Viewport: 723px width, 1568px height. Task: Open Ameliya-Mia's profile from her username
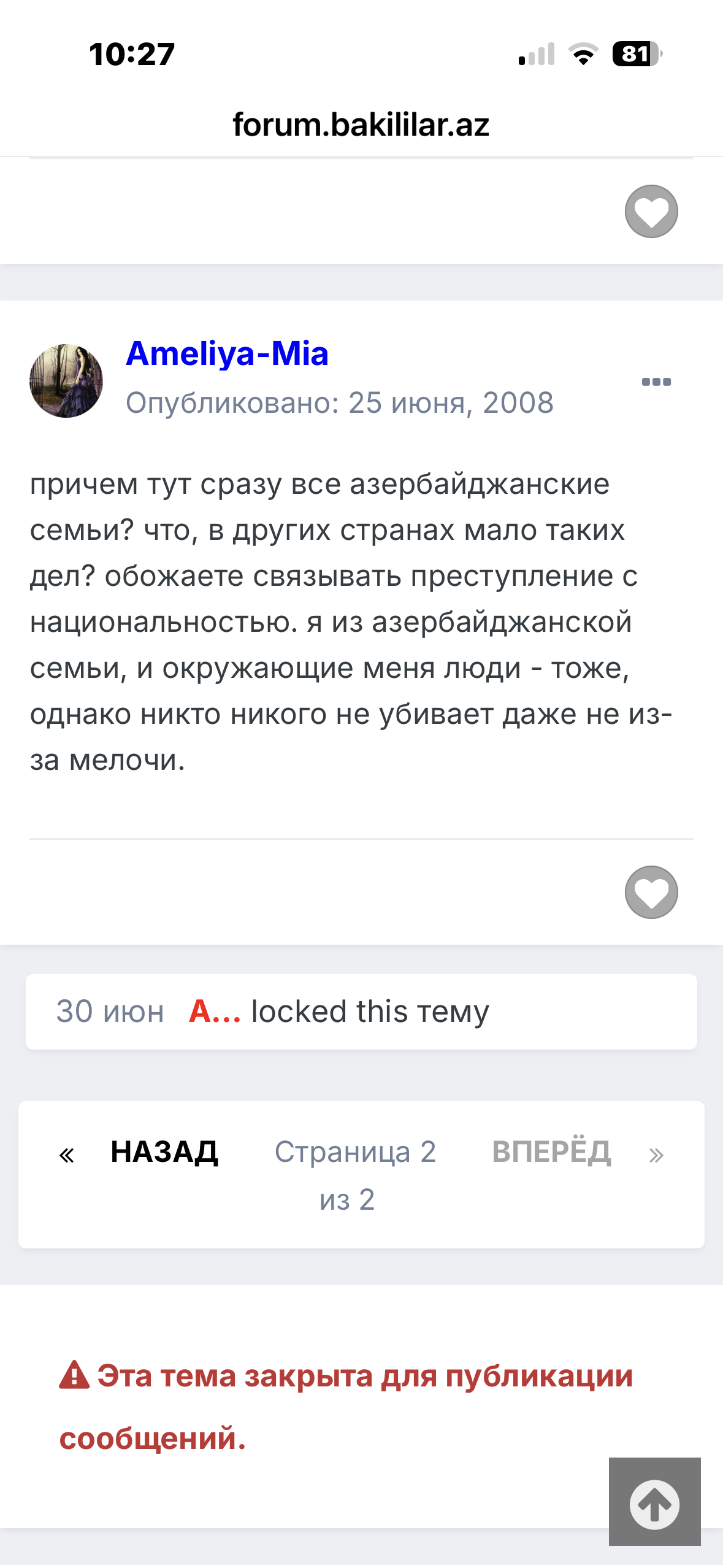pos(227,354)
